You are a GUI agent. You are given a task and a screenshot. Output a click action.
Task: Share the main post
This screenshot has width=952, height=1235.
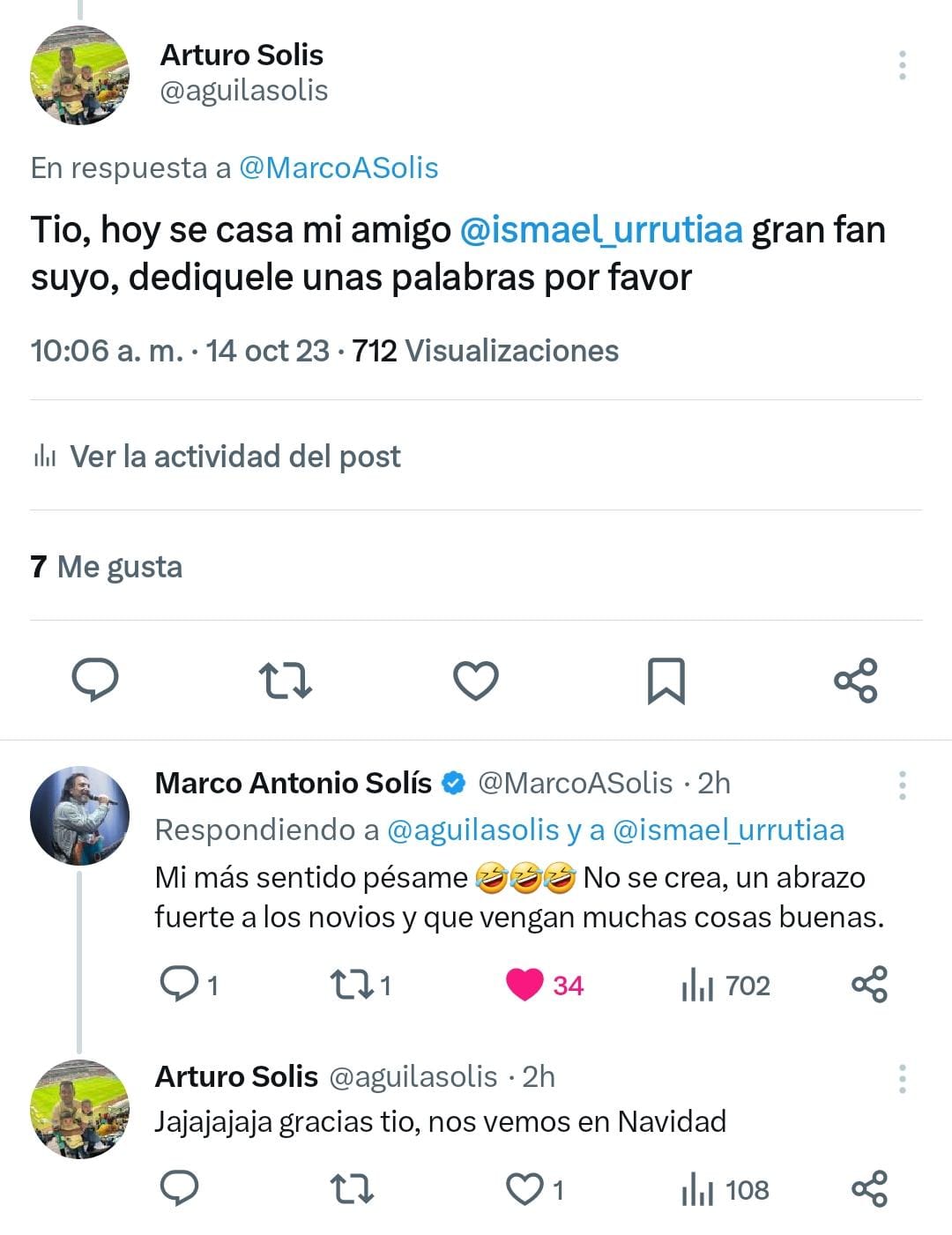tap(855, 680)
